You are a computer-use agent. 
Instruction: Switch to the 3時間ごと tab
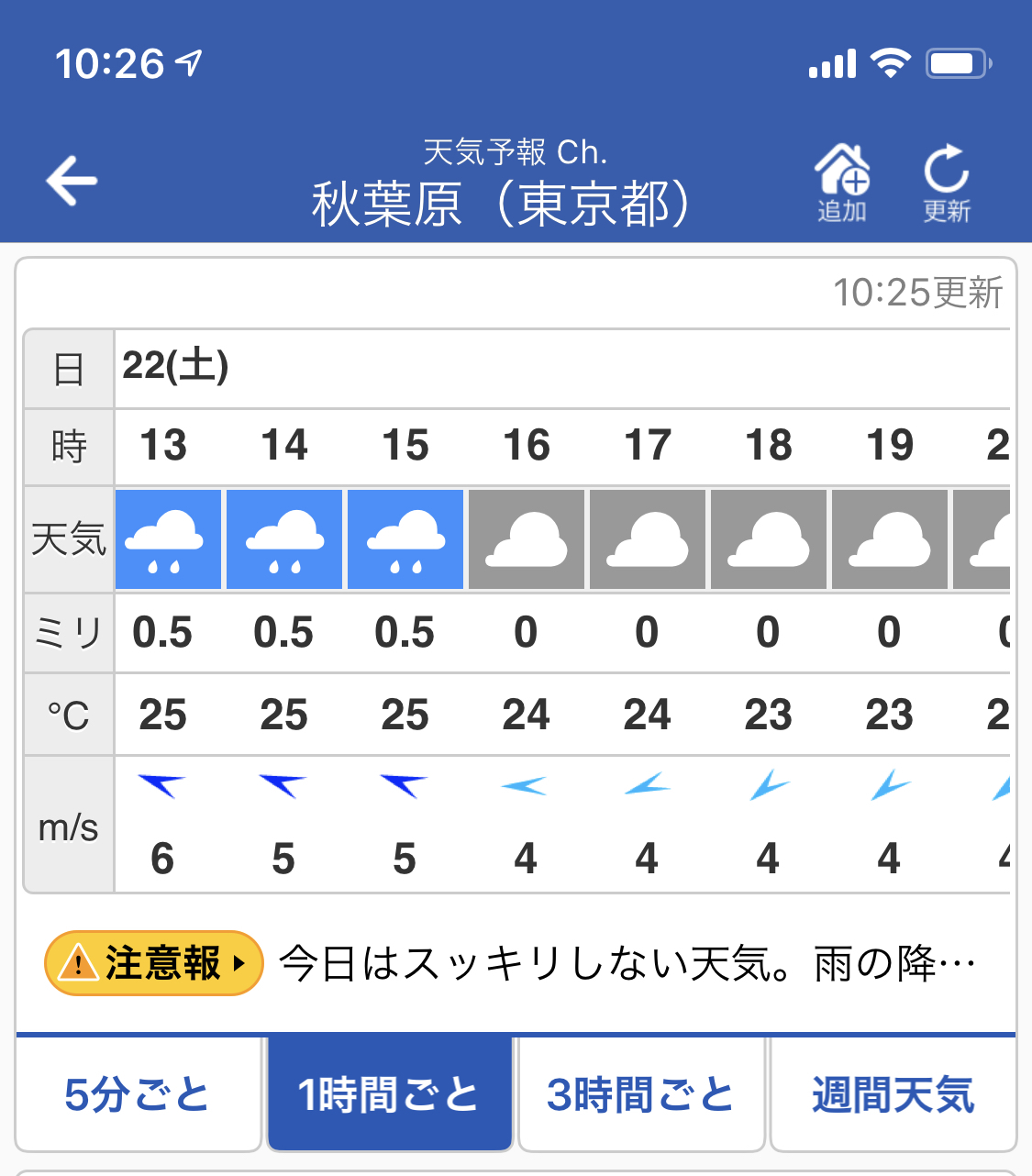(x=640, y=1094)
